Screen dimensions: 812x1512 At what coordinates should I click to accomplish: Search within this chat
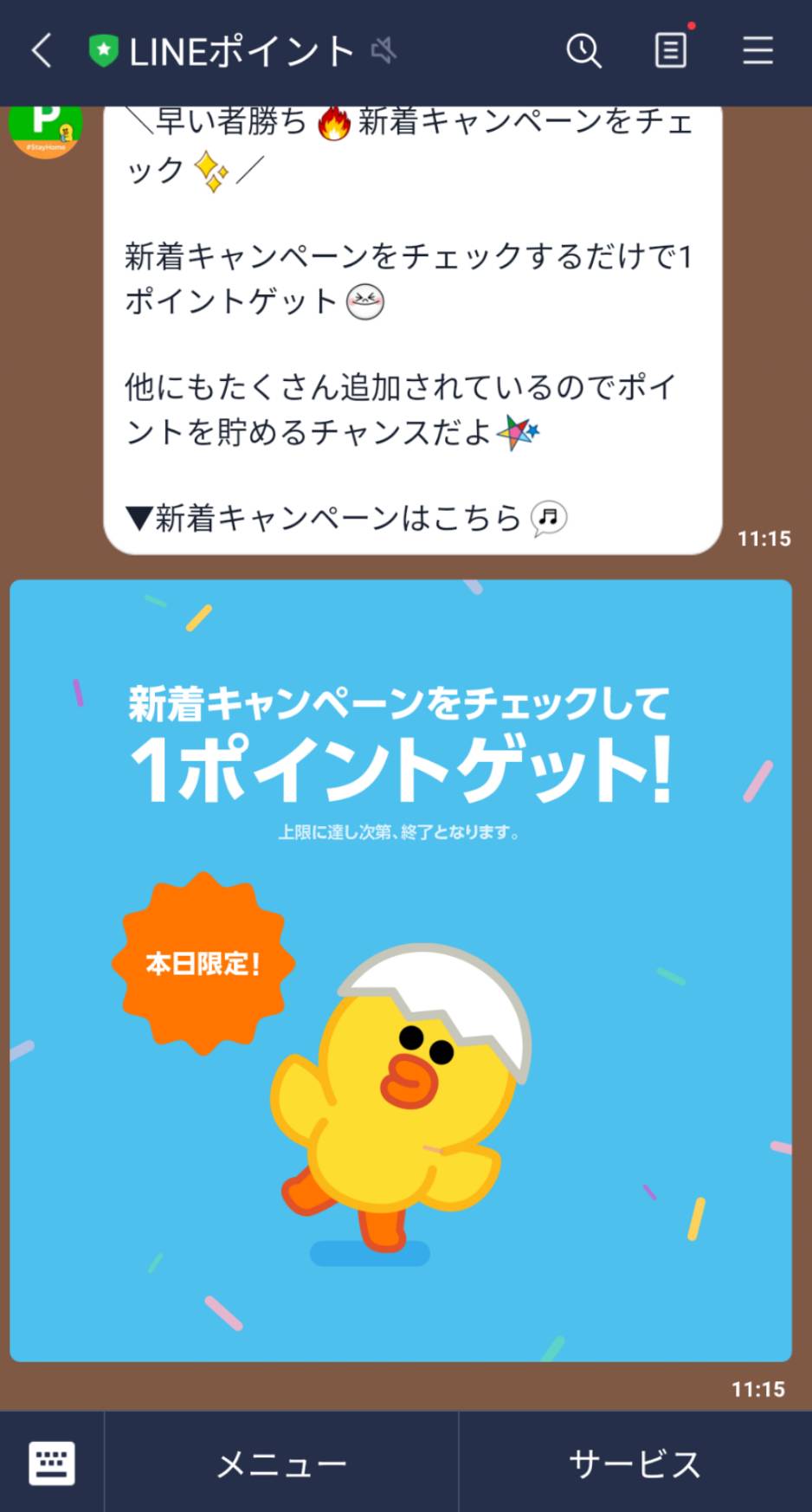[583, 51]
